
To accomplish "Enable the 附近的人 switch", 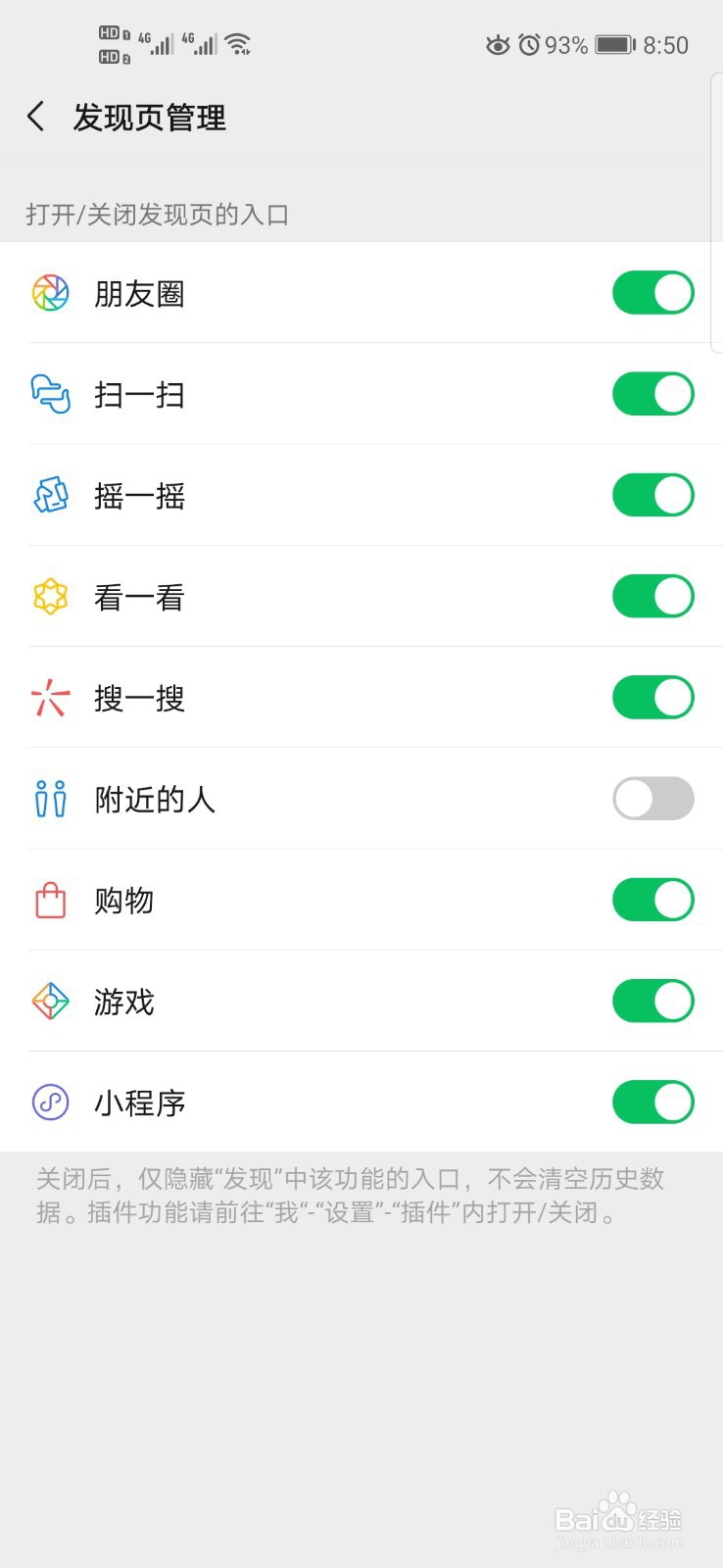I will pyautogui.click(x=652, y=799).
